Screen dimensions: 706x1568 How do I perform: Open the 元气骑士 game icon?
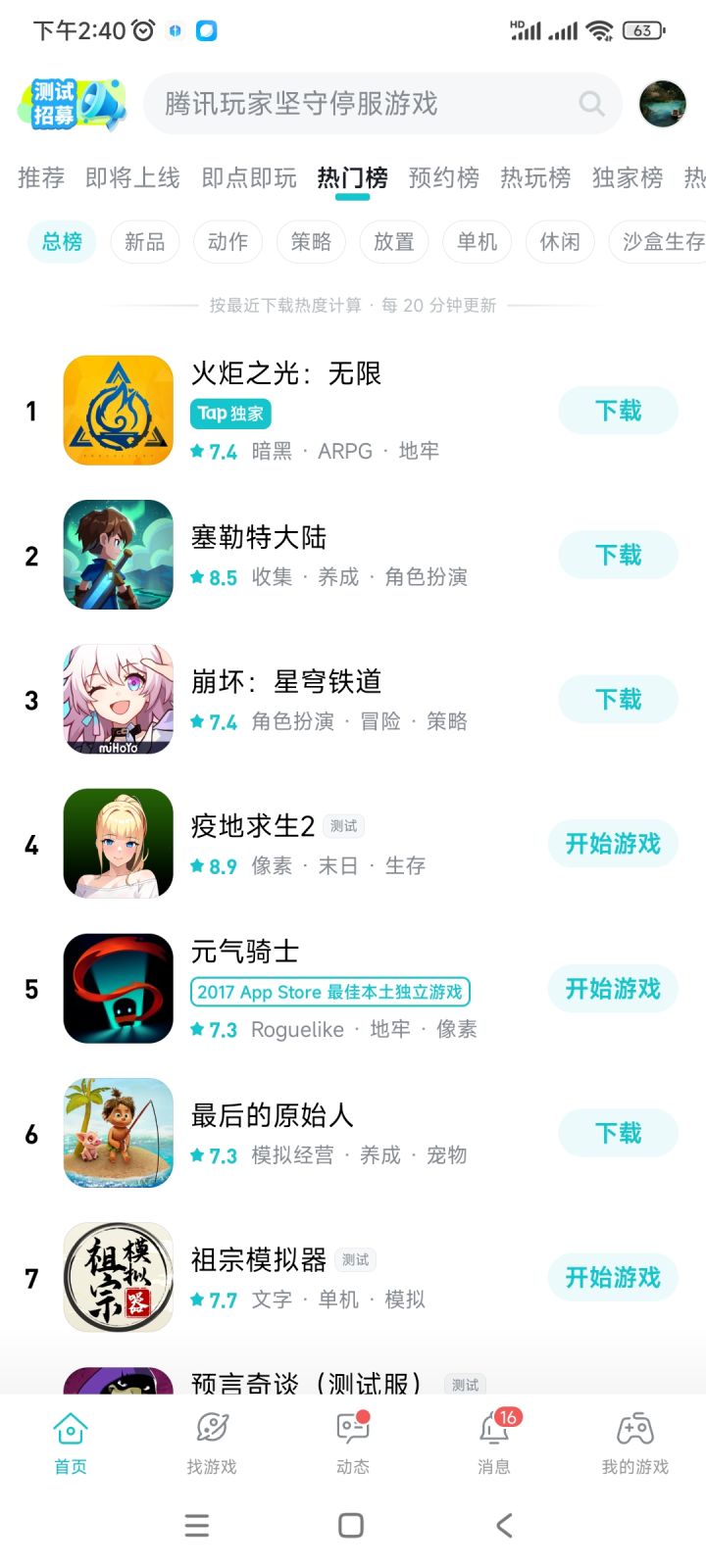(118, 988)
